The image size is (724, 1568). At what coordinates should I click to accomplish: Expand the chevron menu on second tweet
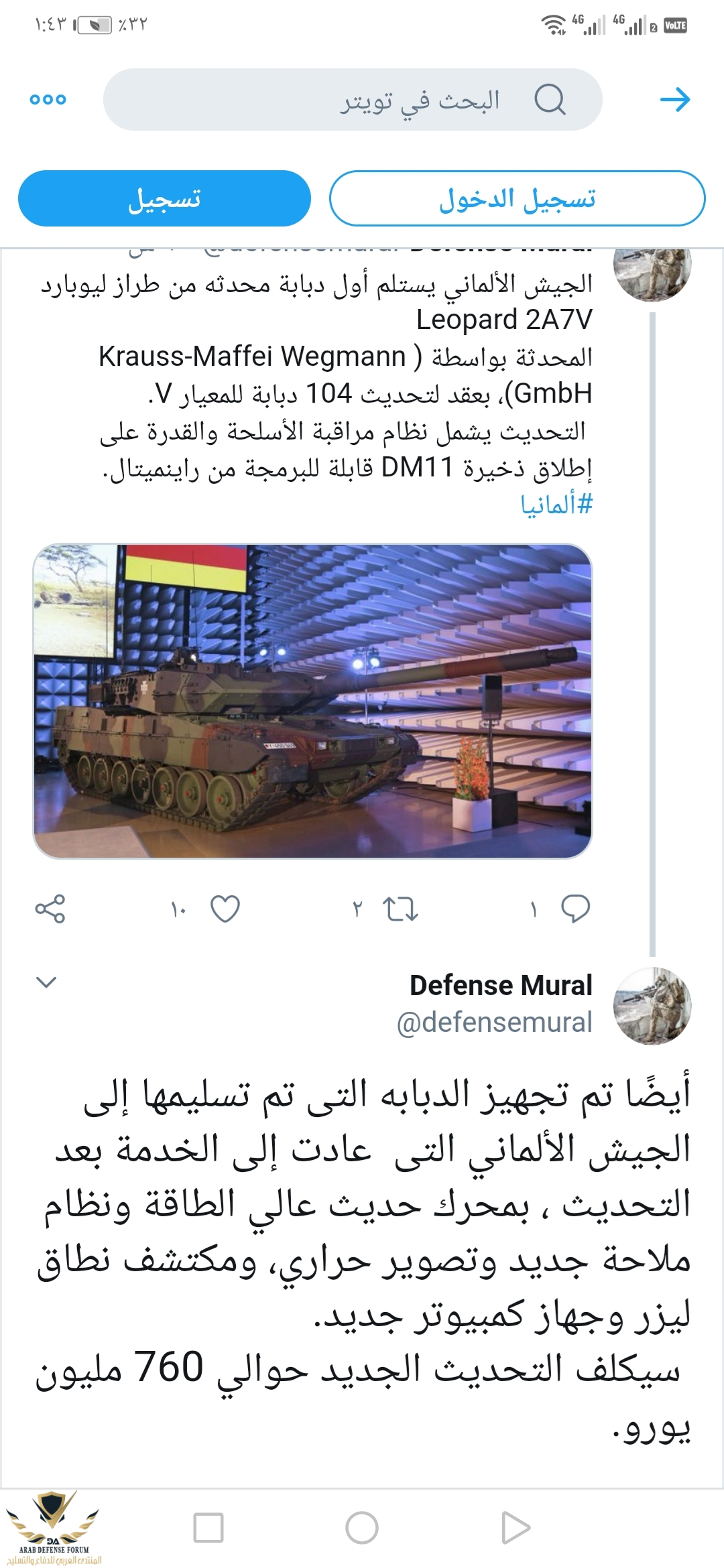click(x=46, y=982)
